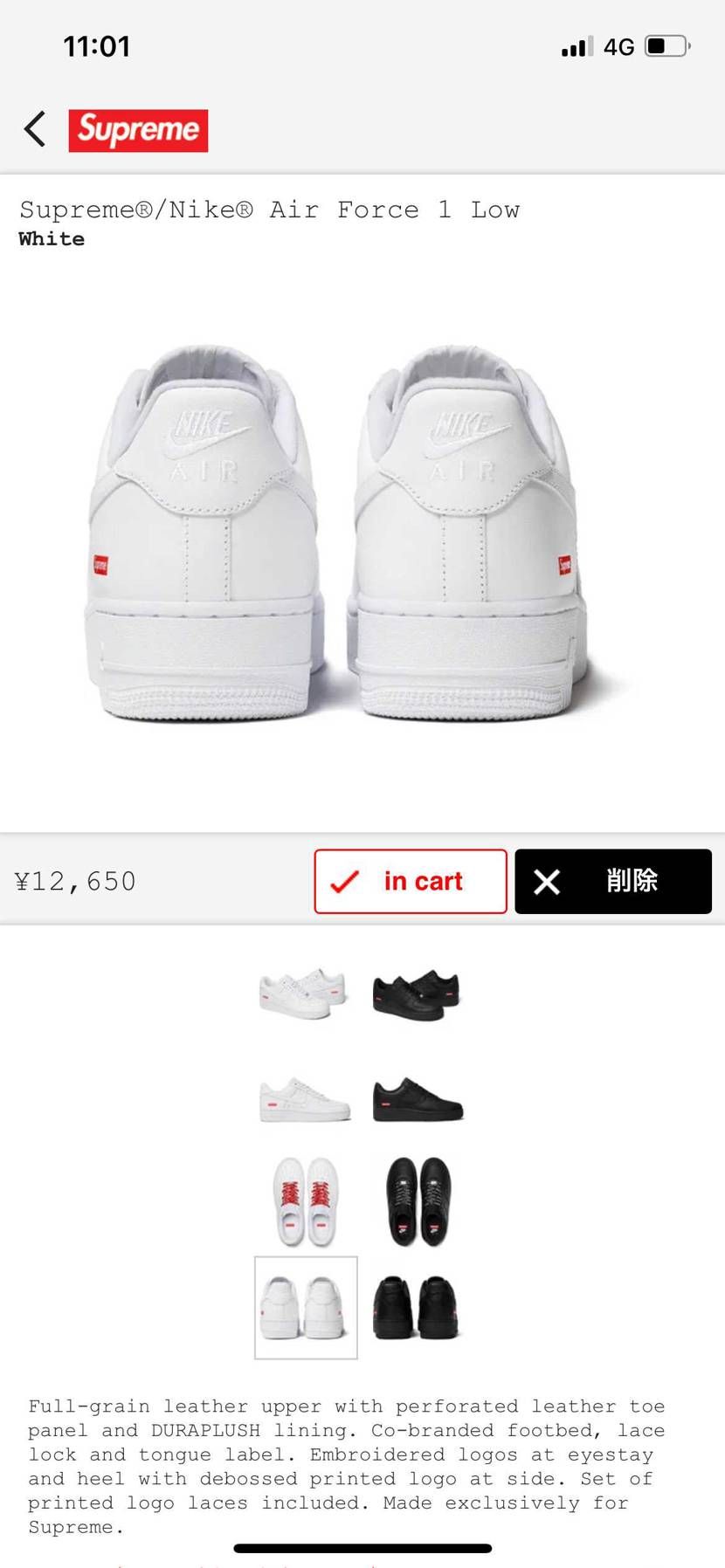Go back using the arrow icon
This screenshot has height=1568, width=725.
pyautogui.click(x=35, y=129)
